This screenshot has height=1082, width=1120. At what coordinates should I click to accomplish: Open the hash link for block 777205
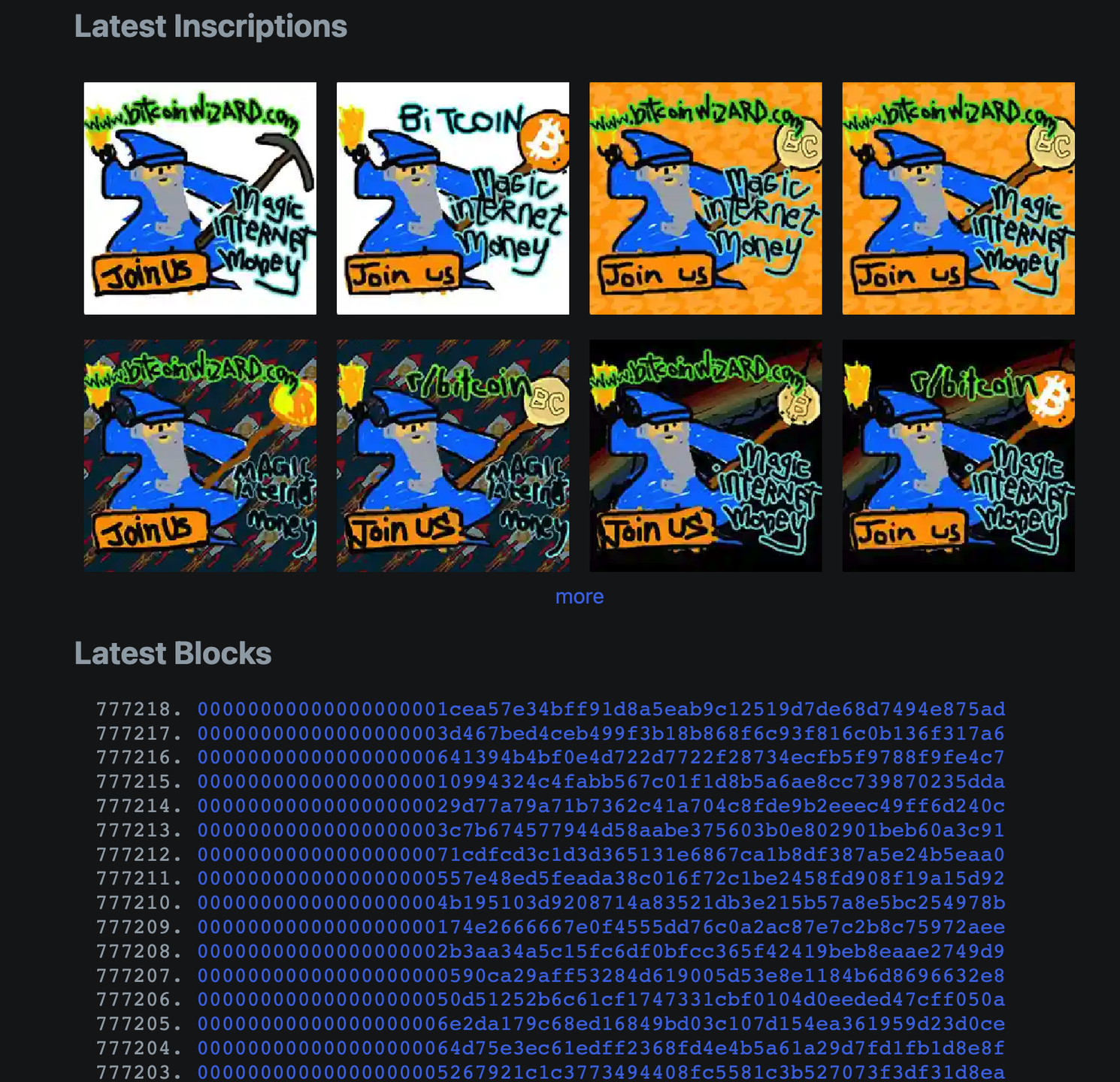(601, 1023)
